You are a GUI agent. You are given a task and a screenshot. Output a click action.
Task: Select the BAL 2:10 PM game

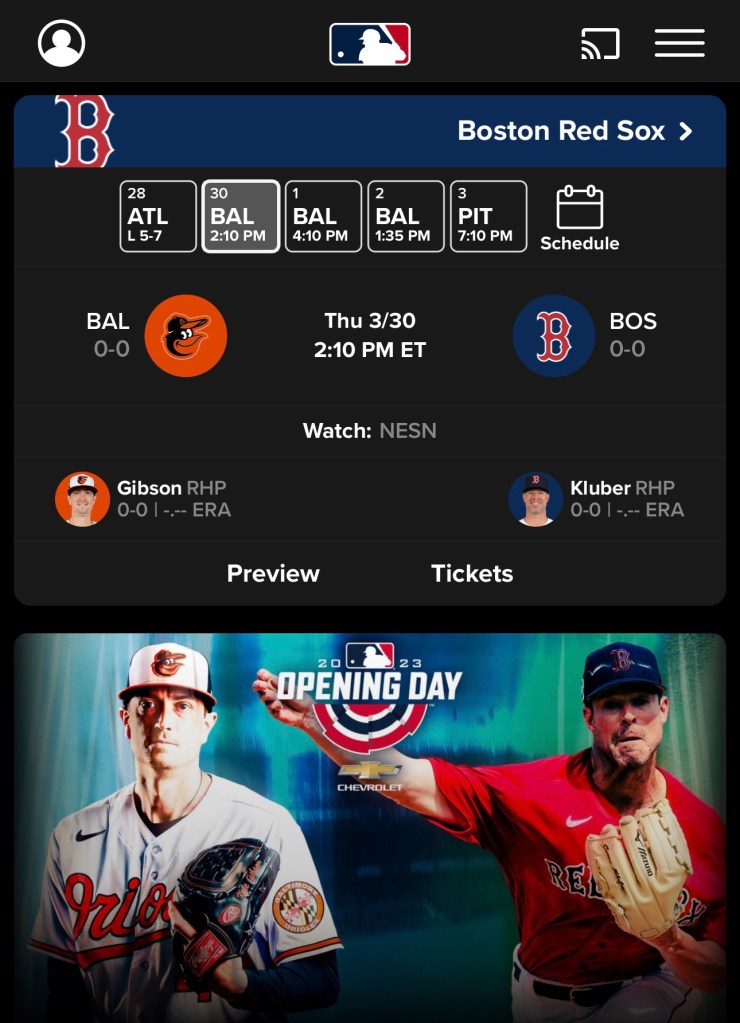[240, 216]
